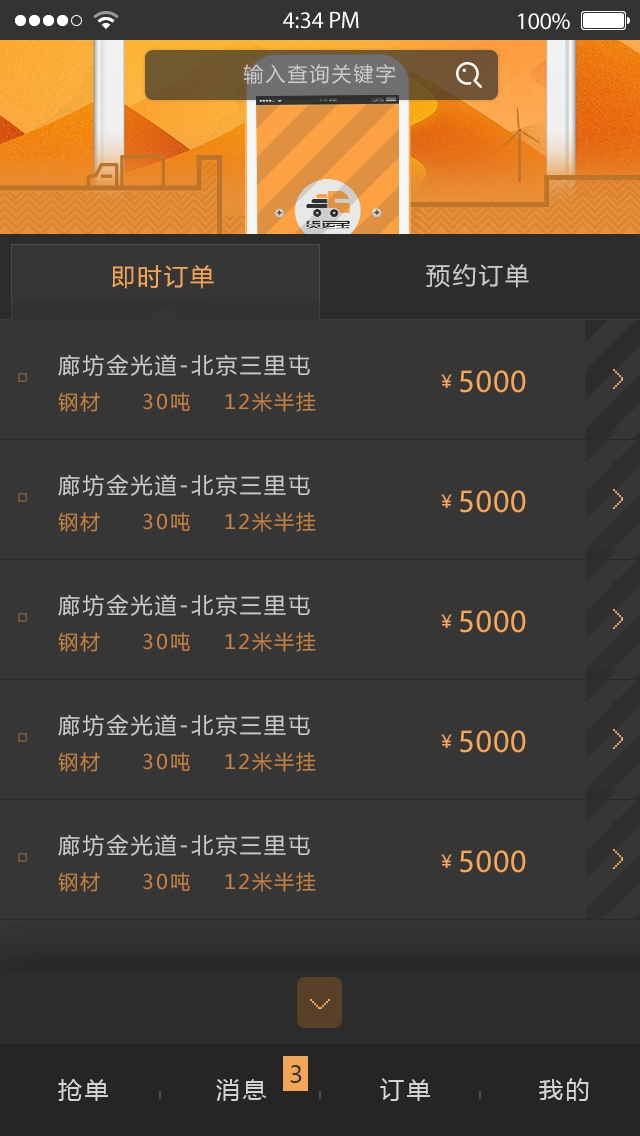This screenshot has width=640, height=1136.
Task: Open the topmost 廊坊金光道-北京三里屯 order
Action: [x=320, y=381]
